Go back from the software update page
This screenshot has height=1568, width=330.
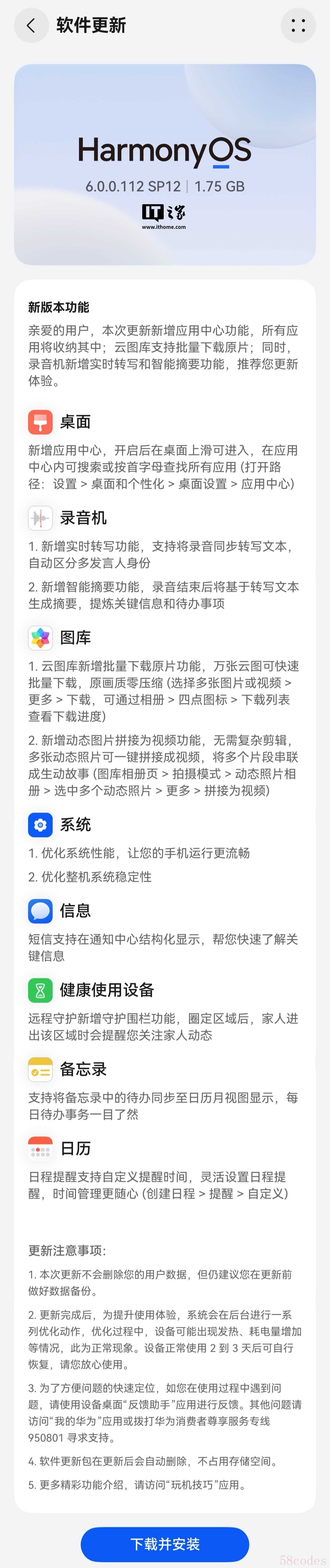click(x=31, y=26)
